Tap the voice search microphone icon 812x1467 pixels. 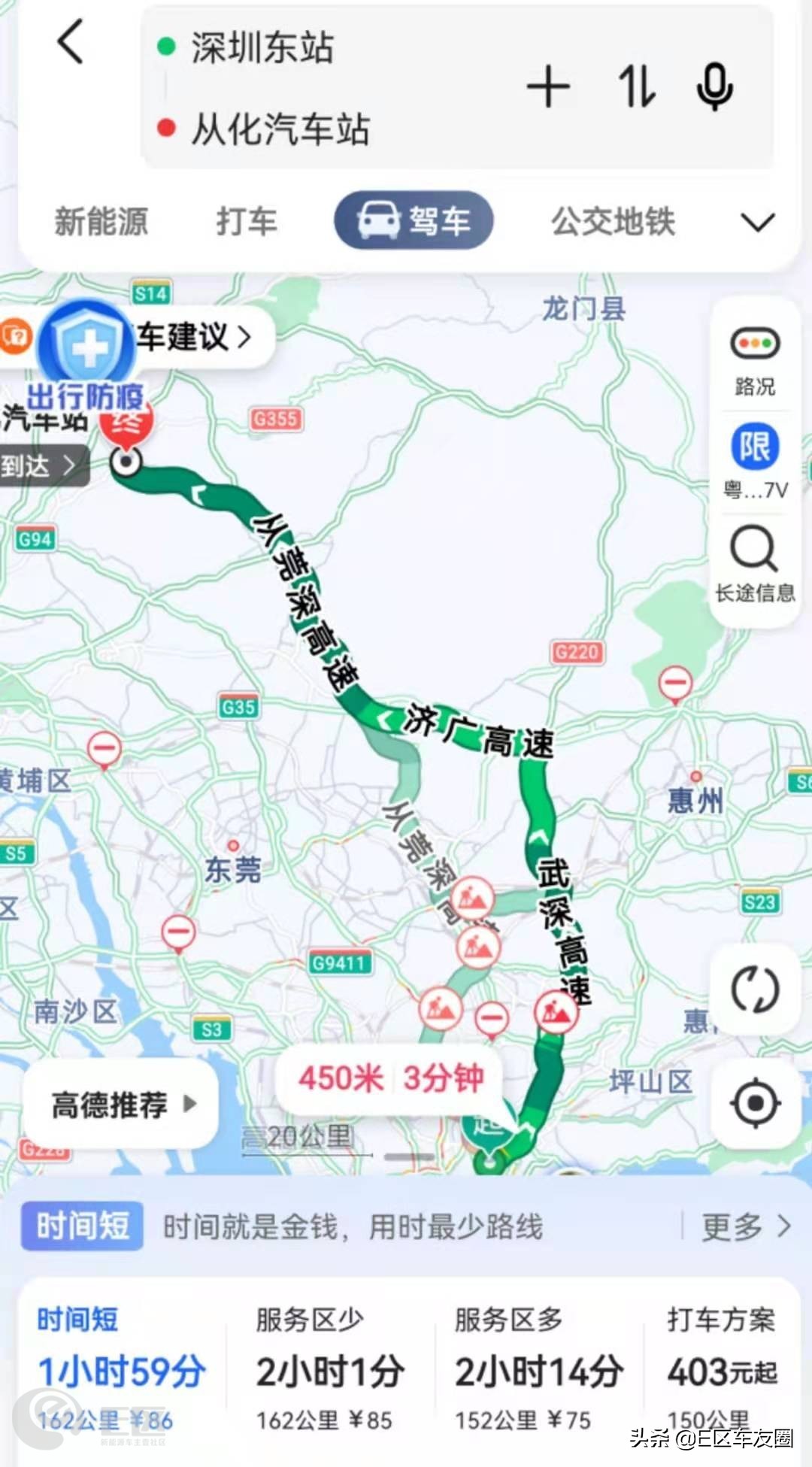coord(713,86)
